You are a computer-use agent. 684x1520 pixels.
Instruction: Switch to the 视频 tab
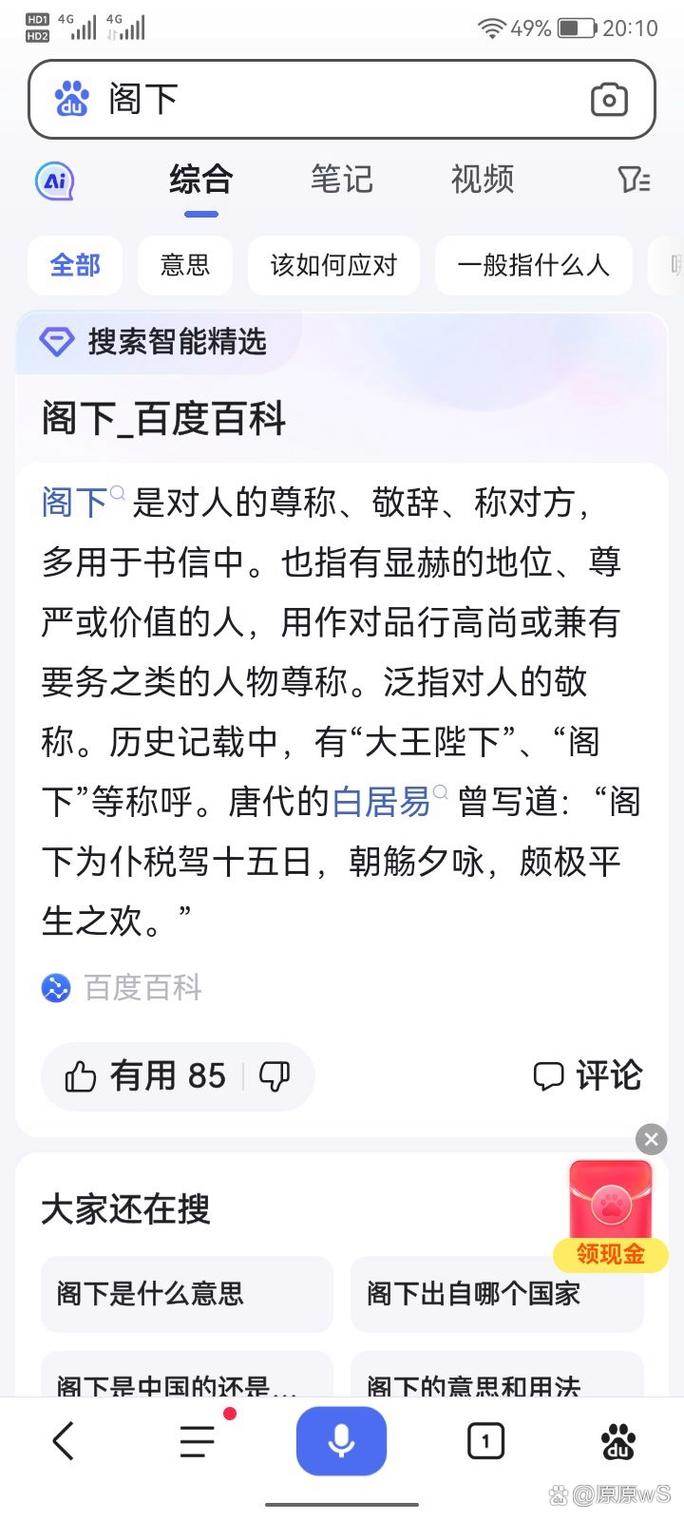point(482,180)
